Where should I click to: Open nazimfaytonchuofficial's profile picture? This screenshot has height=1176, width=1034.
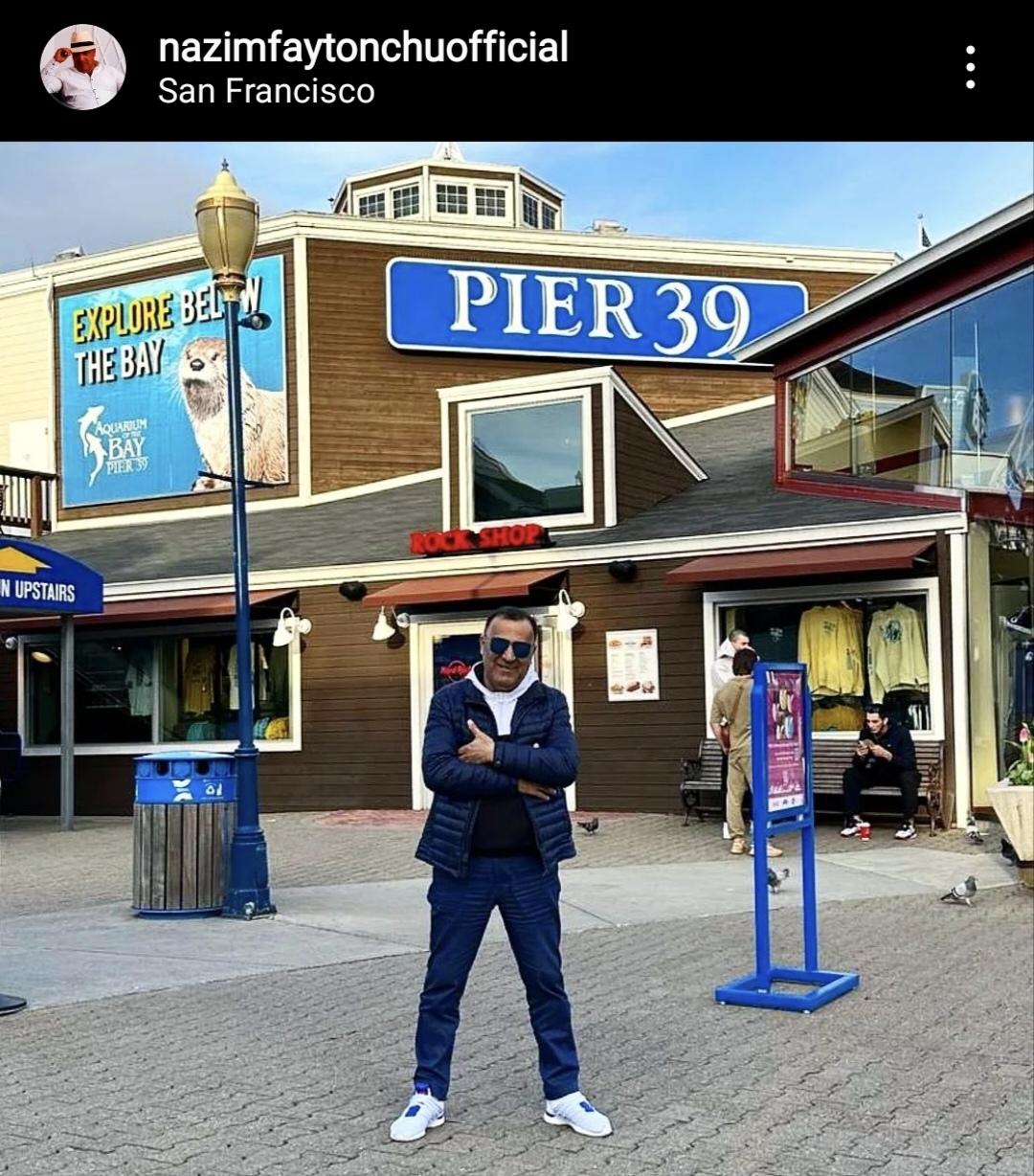(82, 67)
